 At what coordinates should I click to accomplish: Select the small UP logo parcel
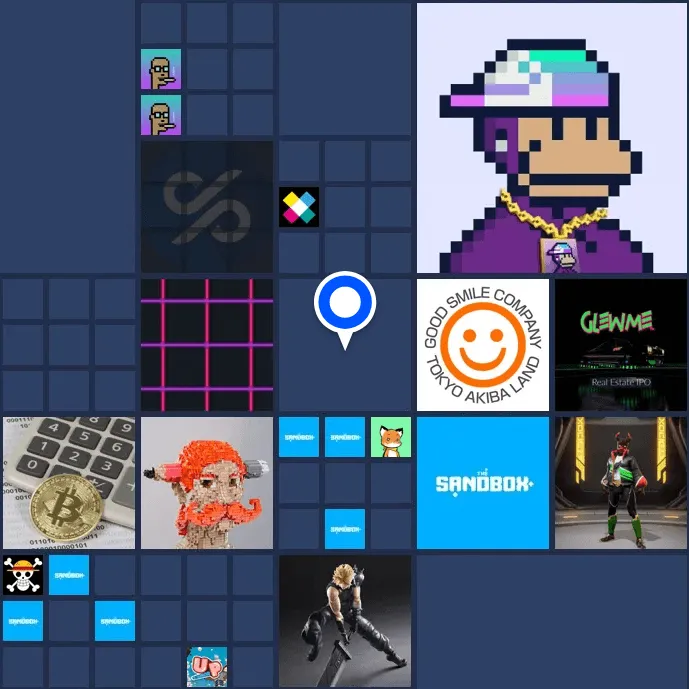click(x=207, y=667)
